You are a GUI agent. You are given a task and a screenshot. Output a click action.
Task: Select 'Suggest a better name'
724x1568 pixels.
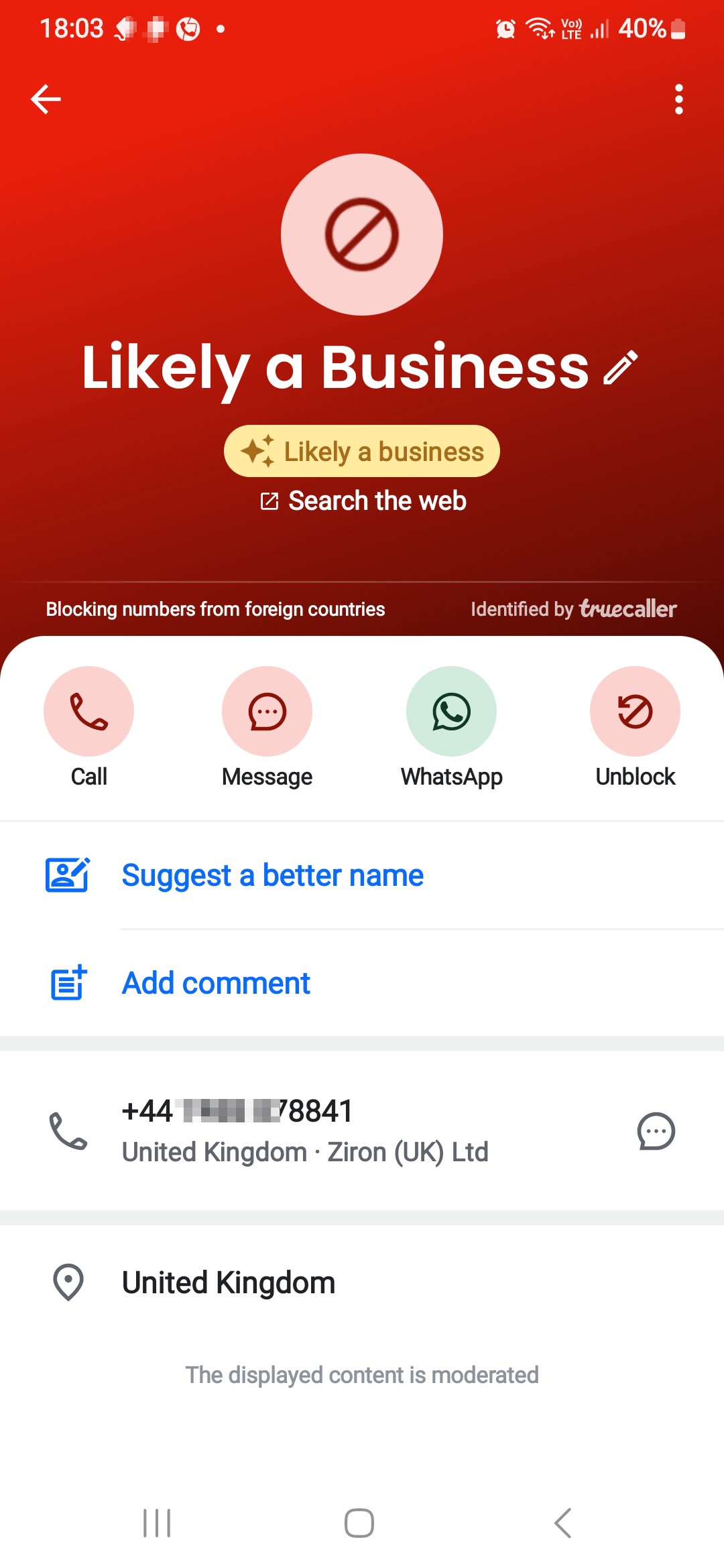[x=362, y=875]
